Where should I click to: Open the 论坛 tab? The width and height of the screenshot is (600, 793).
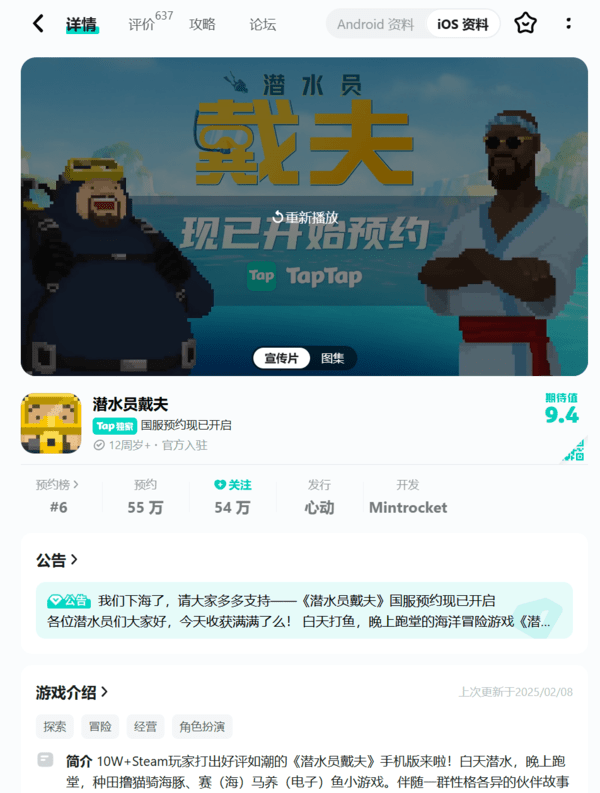pos(262,24)
